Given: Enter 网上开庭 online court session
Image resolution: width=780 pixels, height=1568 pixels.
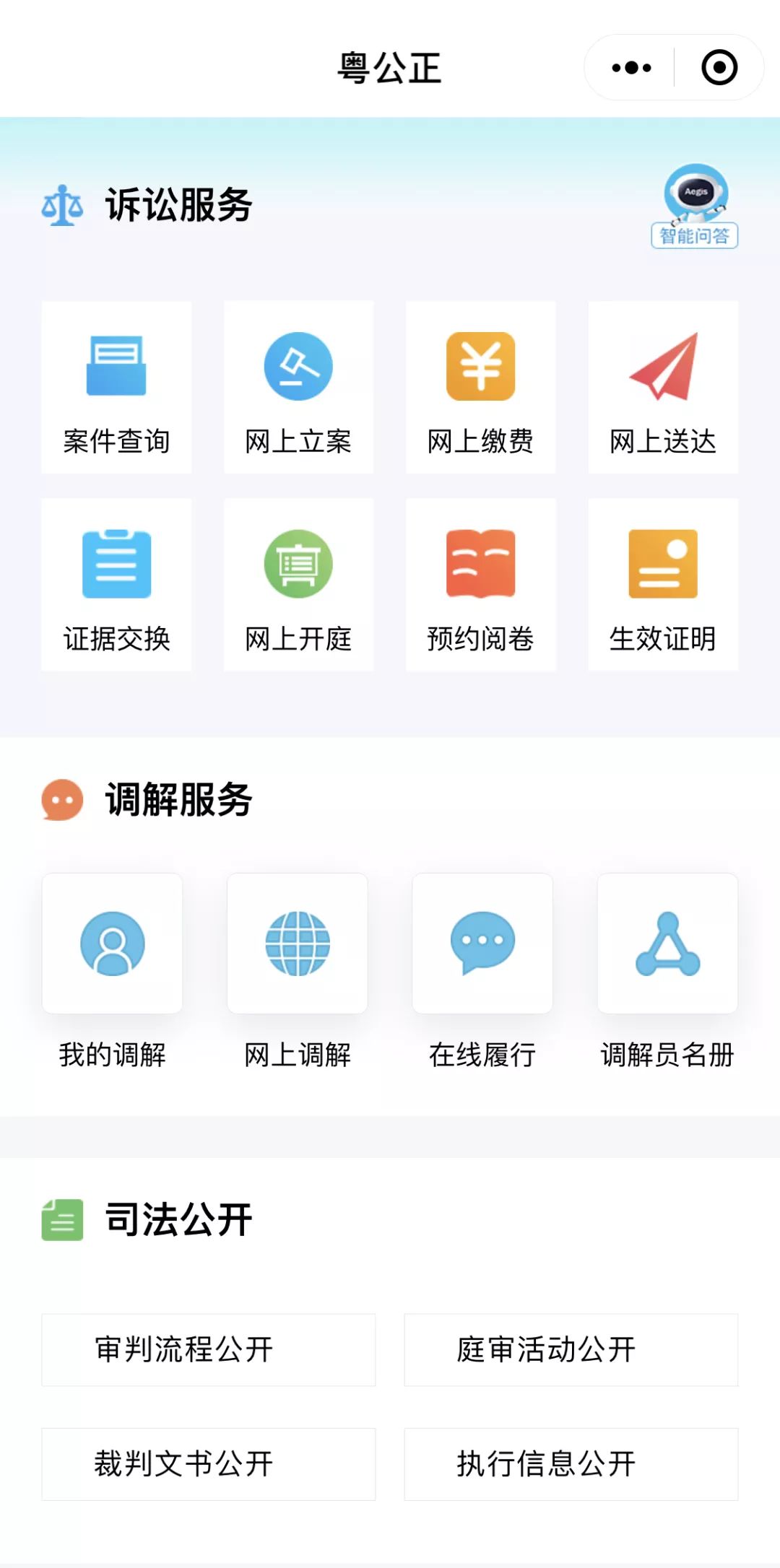Looking at the screenshot, I should 298,585.
